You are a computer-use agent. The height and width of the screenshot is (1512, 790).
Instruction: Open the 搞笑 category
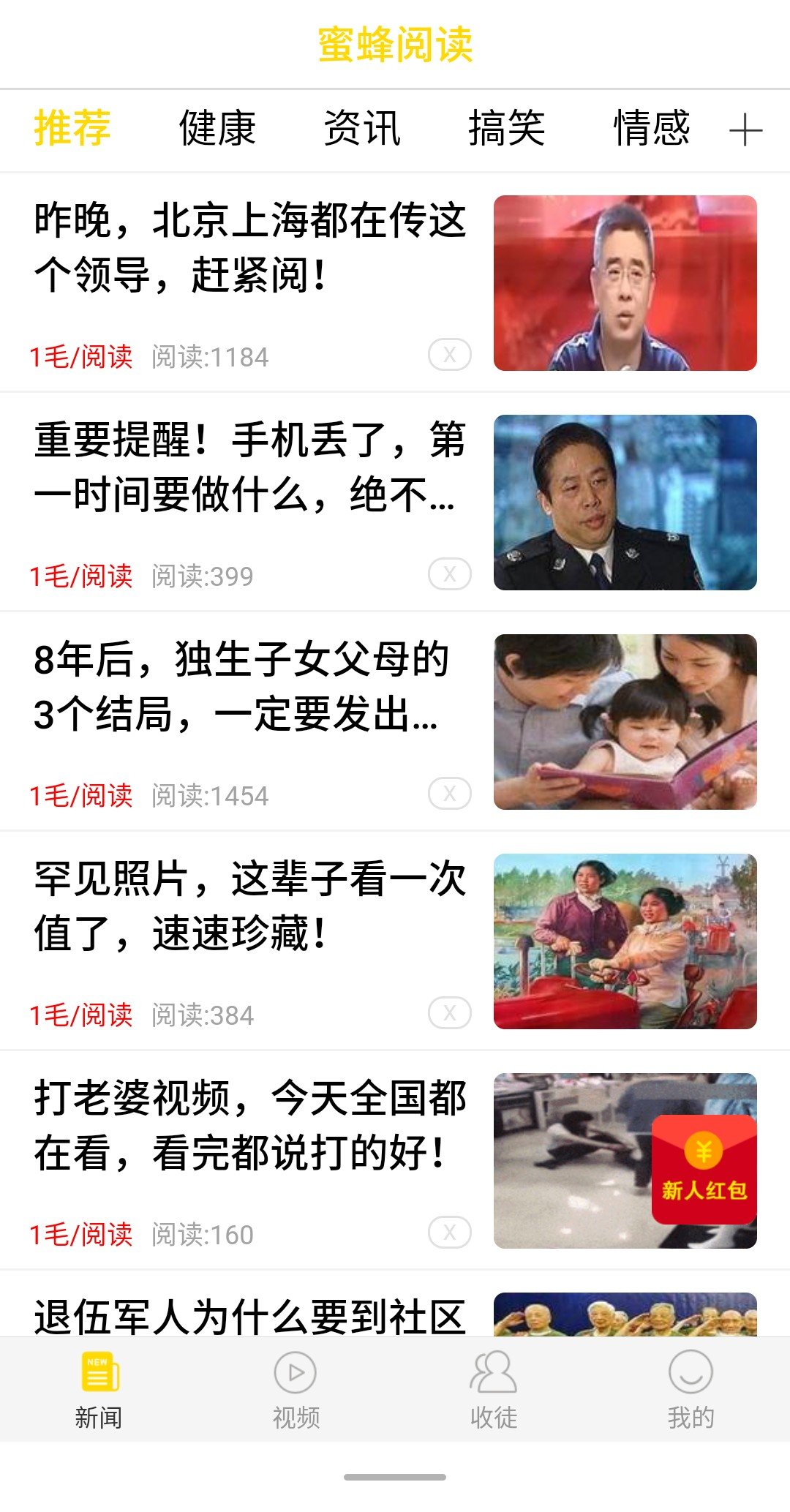[506, 129]
